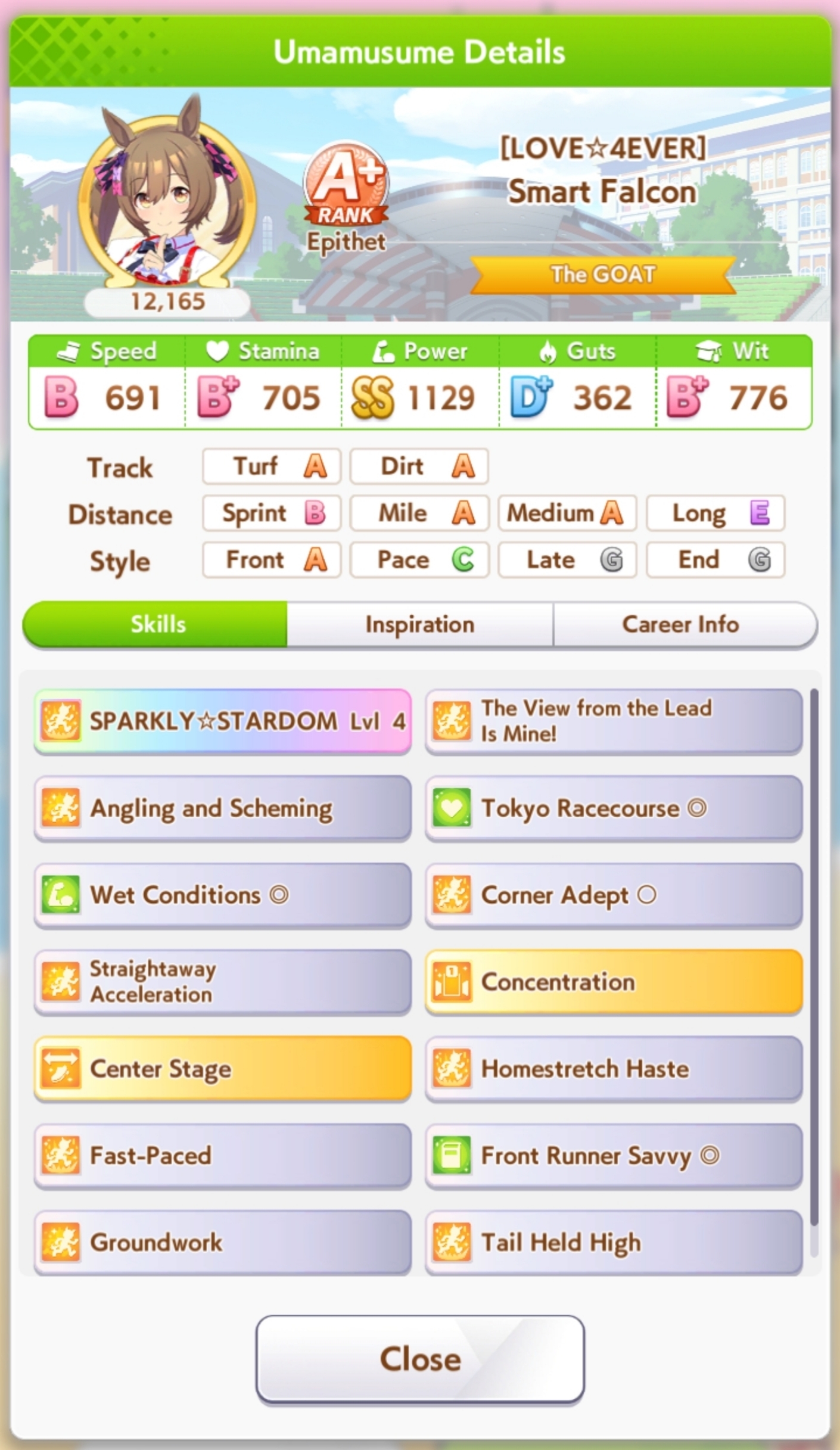The height and width of the screenshot is (1450, 840).
Task: Tap the Angling and Scheming skill
Action: click(223, 808)
